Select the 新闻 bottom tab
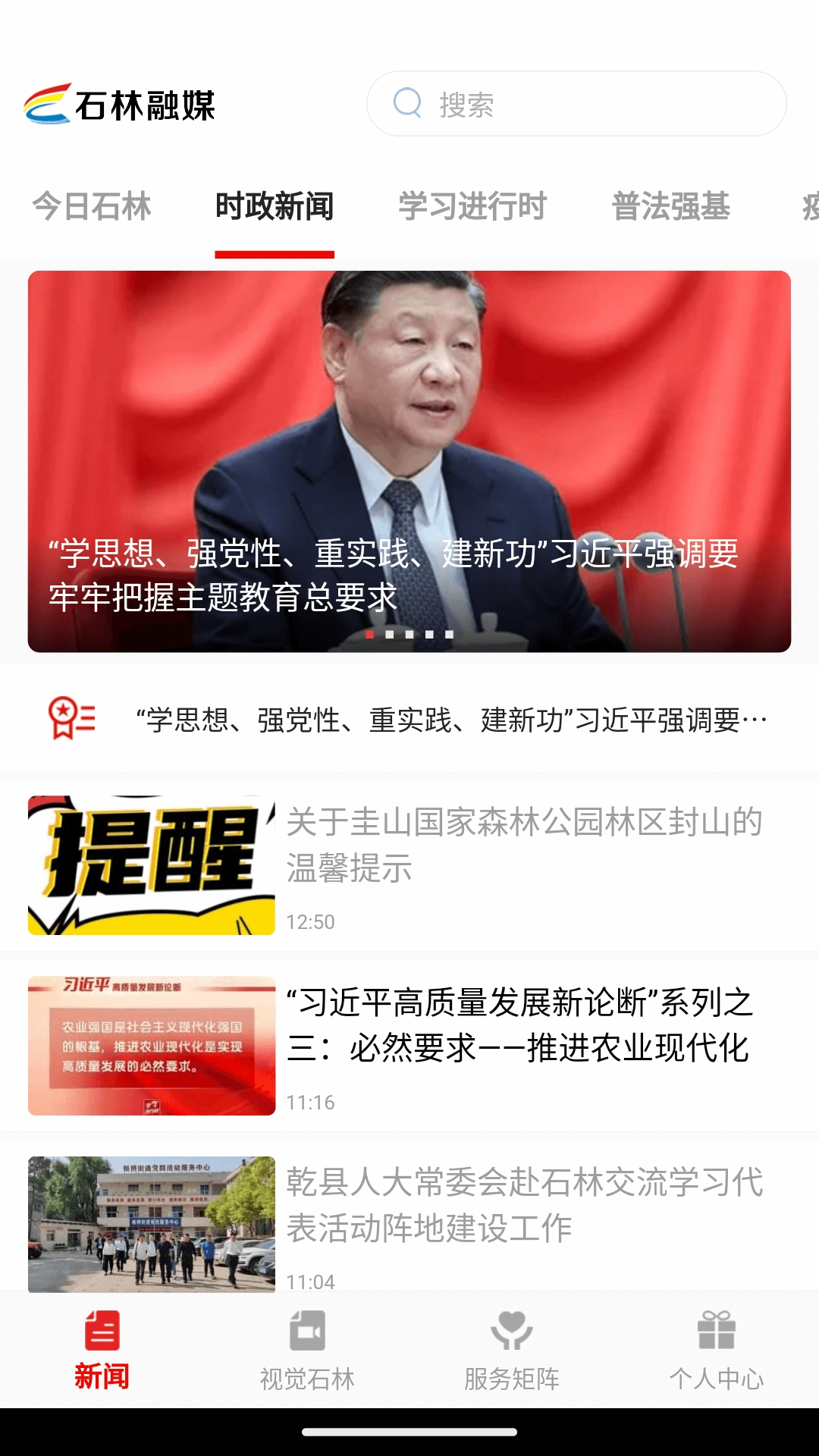Image resolution: width=819 pixels, height=1456 pixels. click(102, 1350)
